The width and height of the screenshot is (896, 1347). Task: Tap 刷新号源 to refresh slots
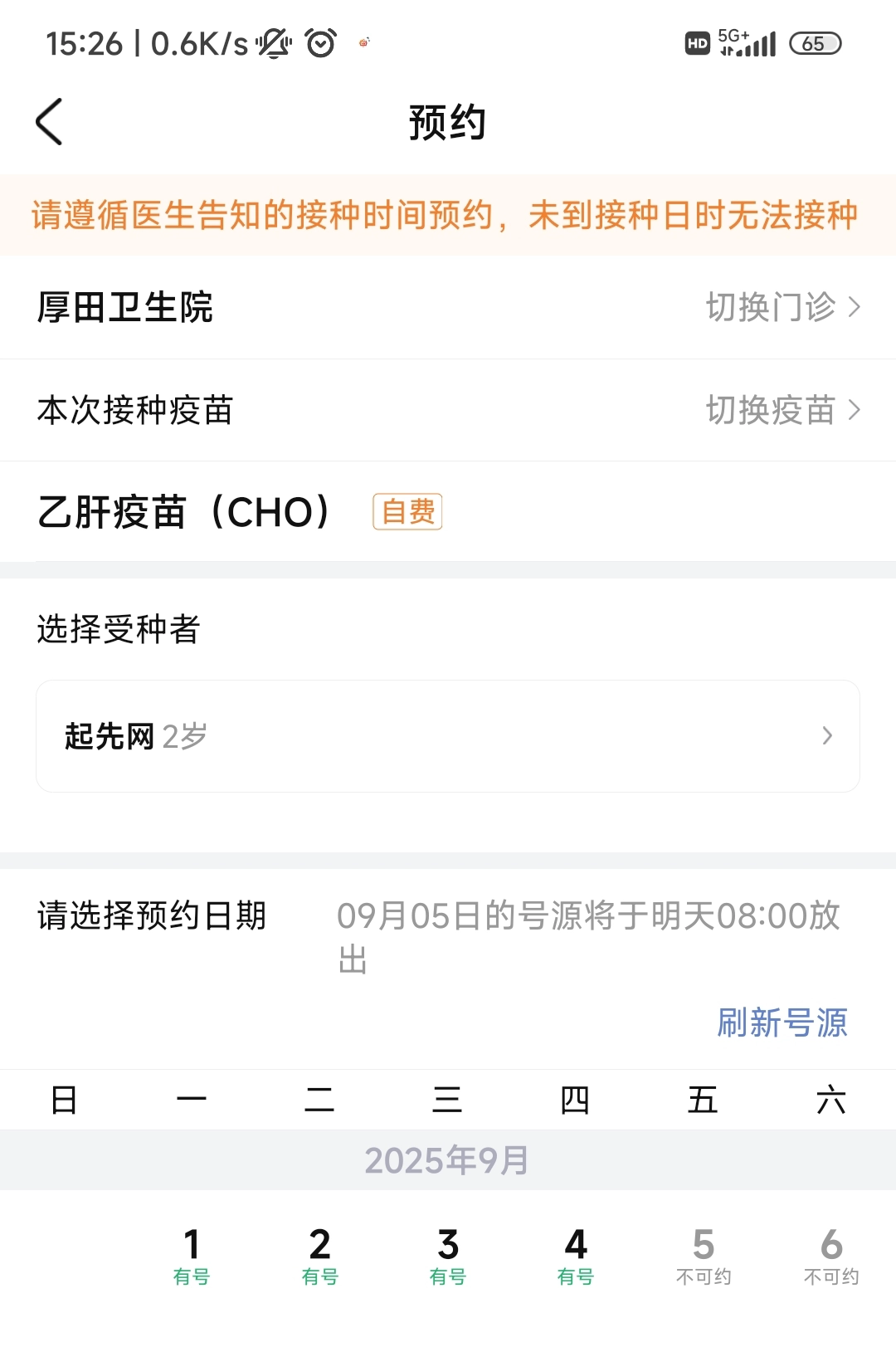click(x=782, y=1022)
